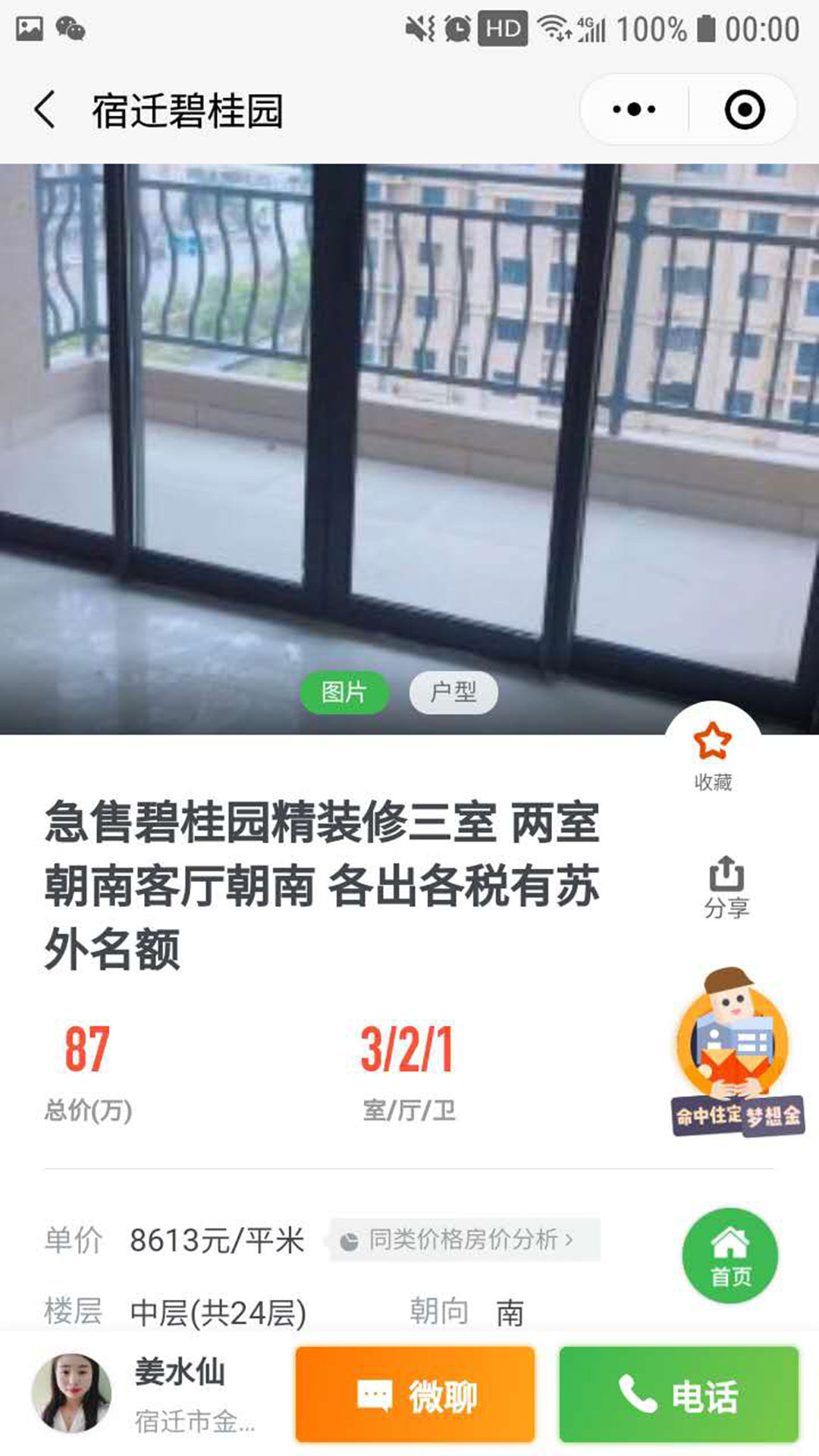Open 同类价格房价分析 link
The height and width of the screenshot is (1456, 819).
click(x=465, y=1240)
